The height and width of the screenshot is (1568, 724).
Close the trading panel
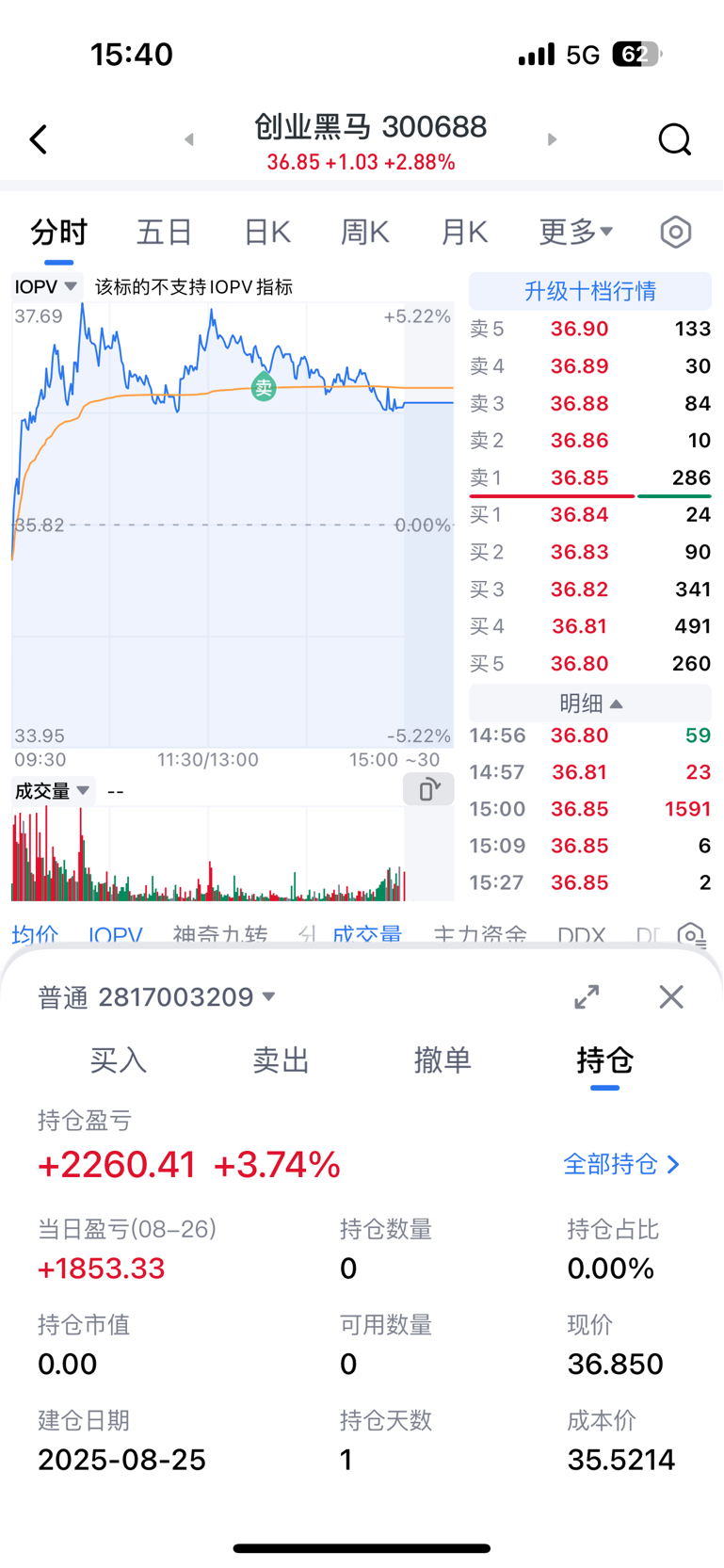point(671,996)
